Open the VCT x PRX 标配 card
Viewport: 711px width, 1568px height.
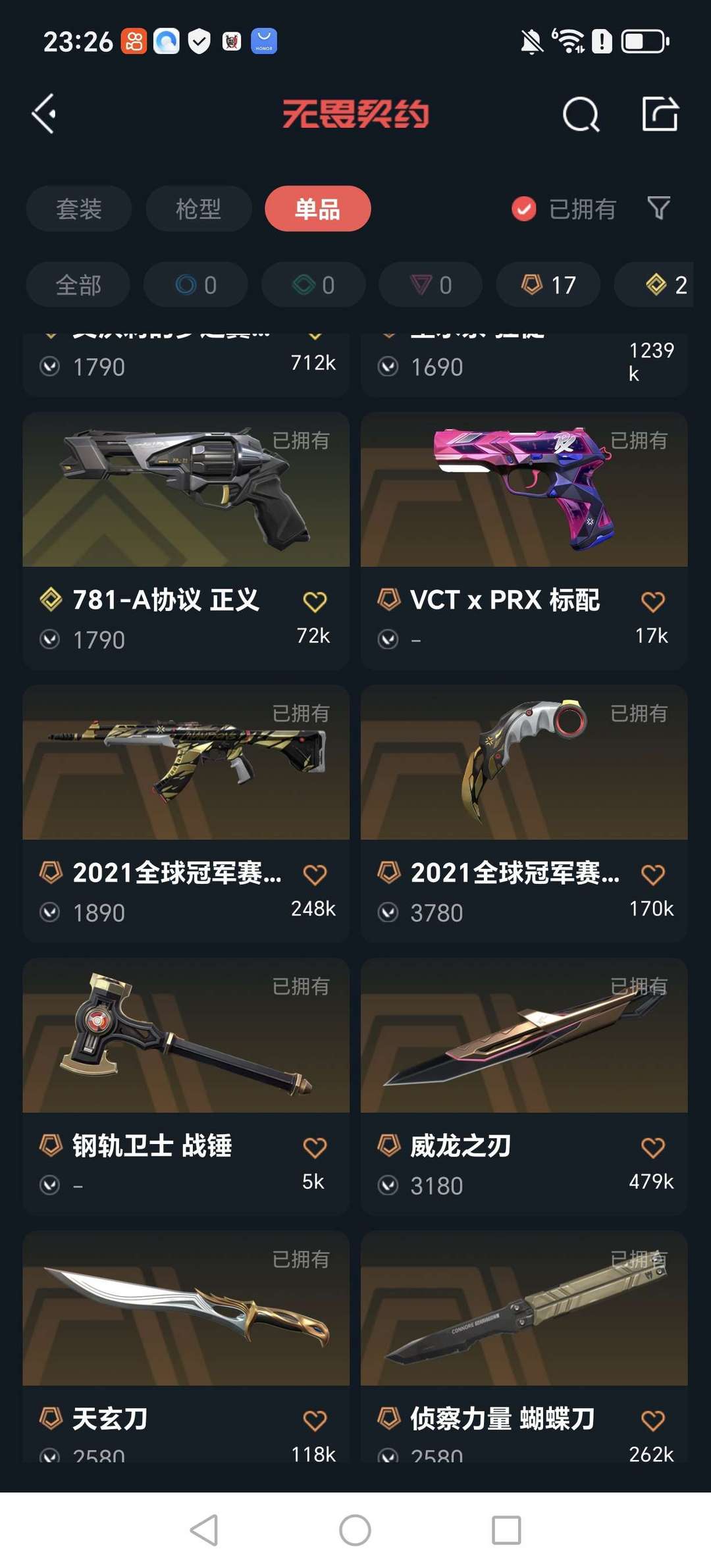524,541
